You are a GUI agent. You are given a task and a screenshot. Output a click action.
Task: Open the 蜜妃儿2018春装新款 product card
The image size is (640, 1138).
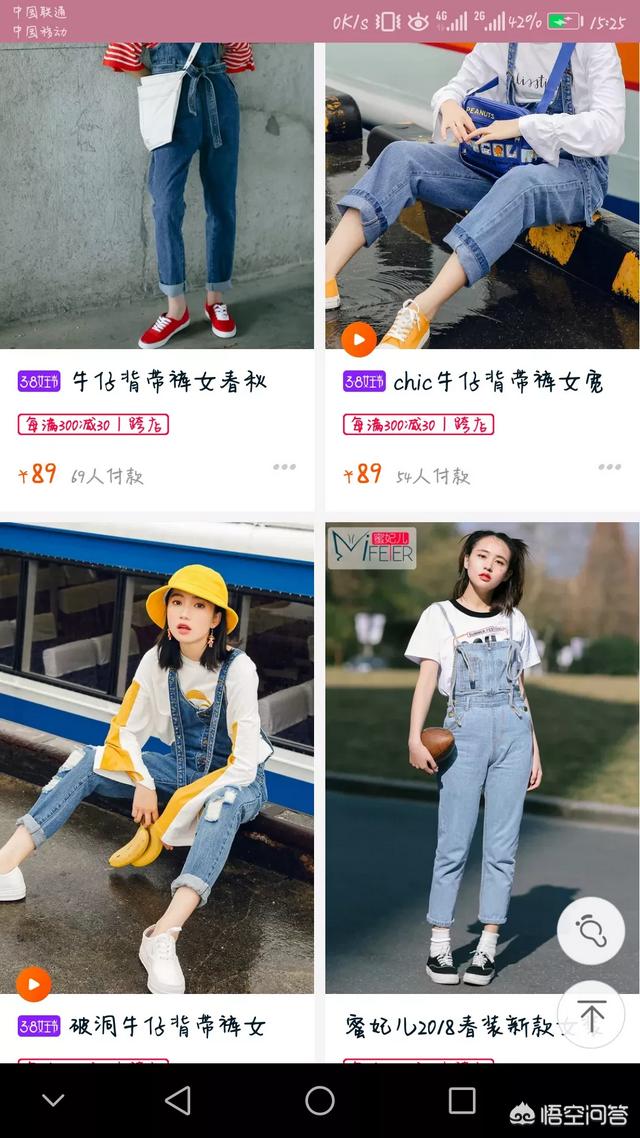point(483,793)
